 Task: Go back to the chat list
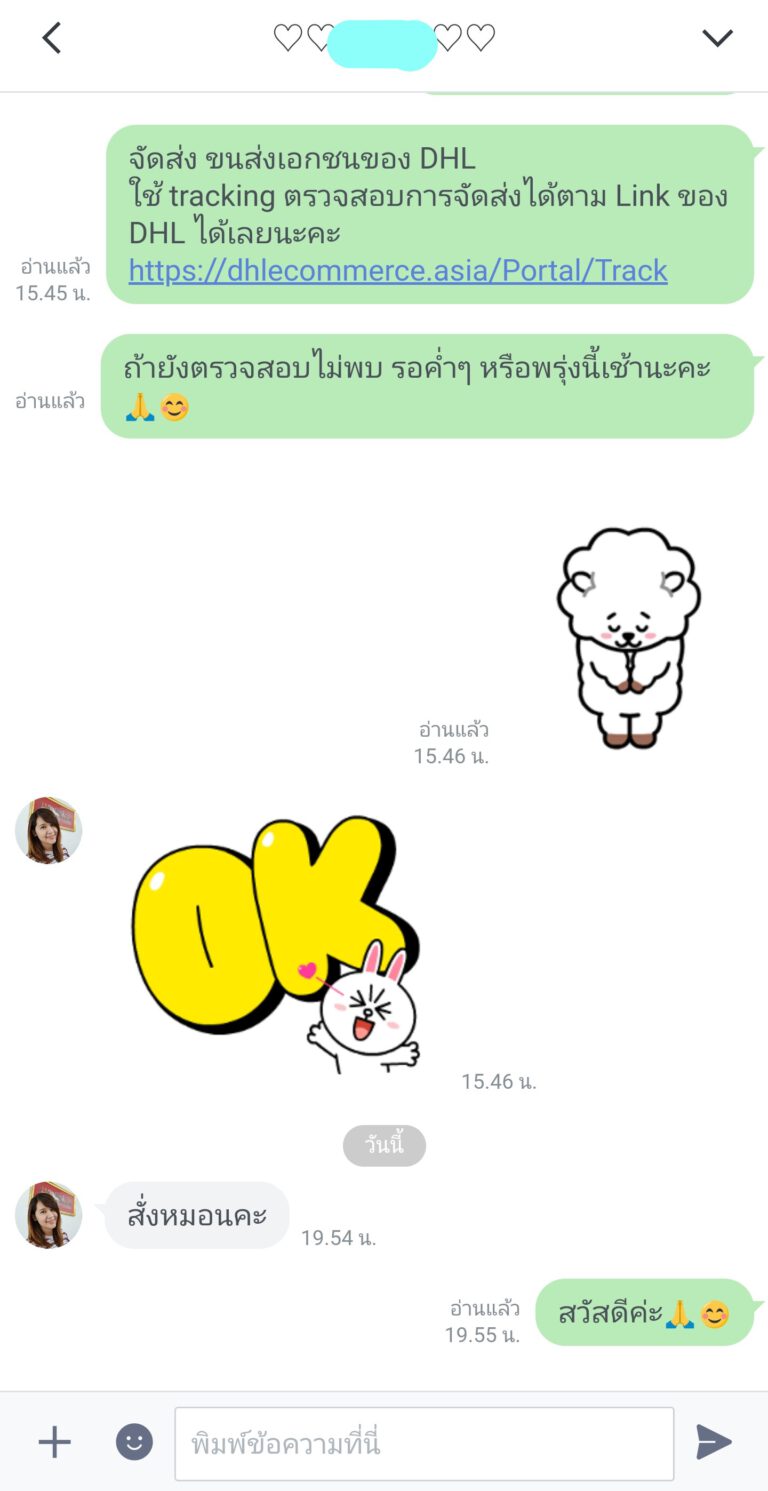coord(52,39)
